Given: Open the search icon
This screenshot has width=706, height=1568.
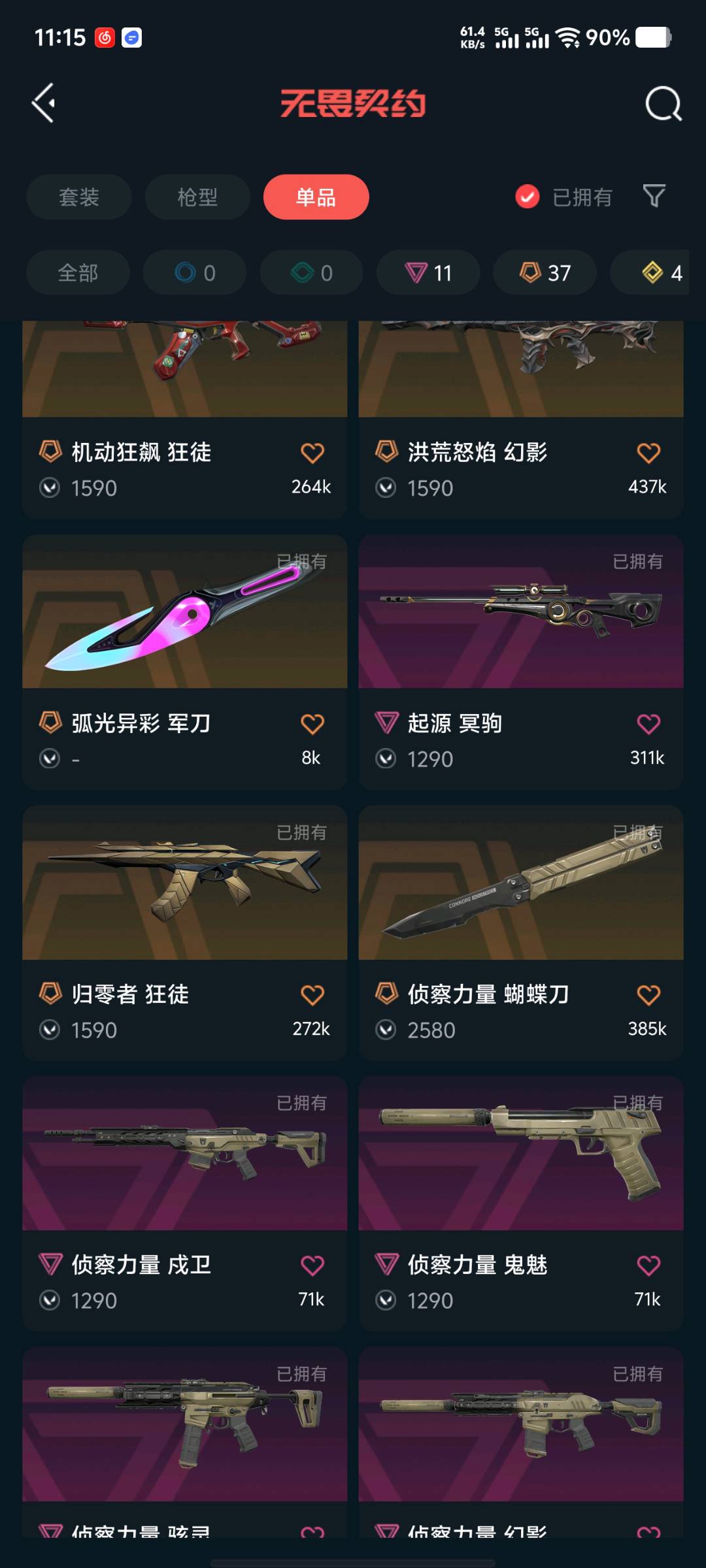Looking at the screenshot, I should coord(663,104).
